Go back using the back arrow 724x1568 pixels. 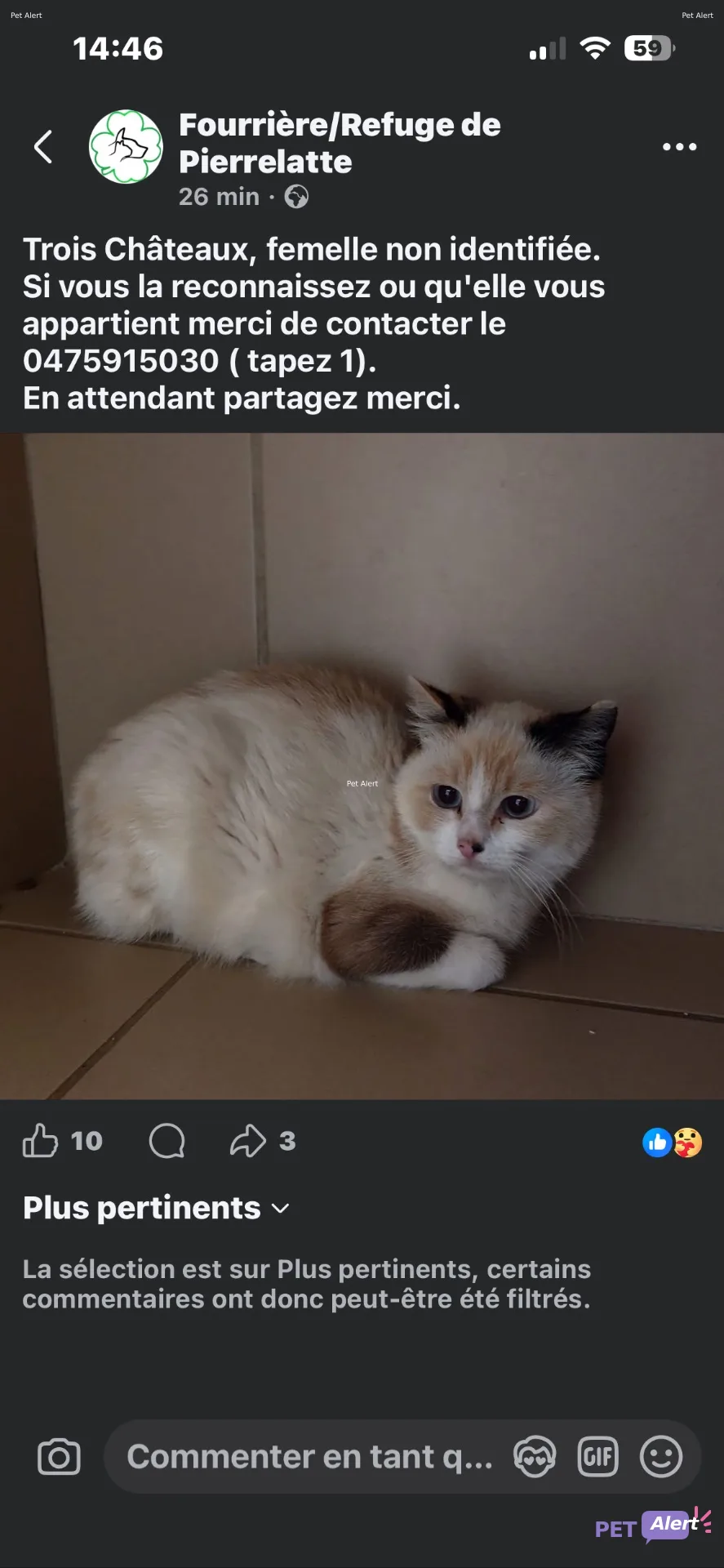44,146
